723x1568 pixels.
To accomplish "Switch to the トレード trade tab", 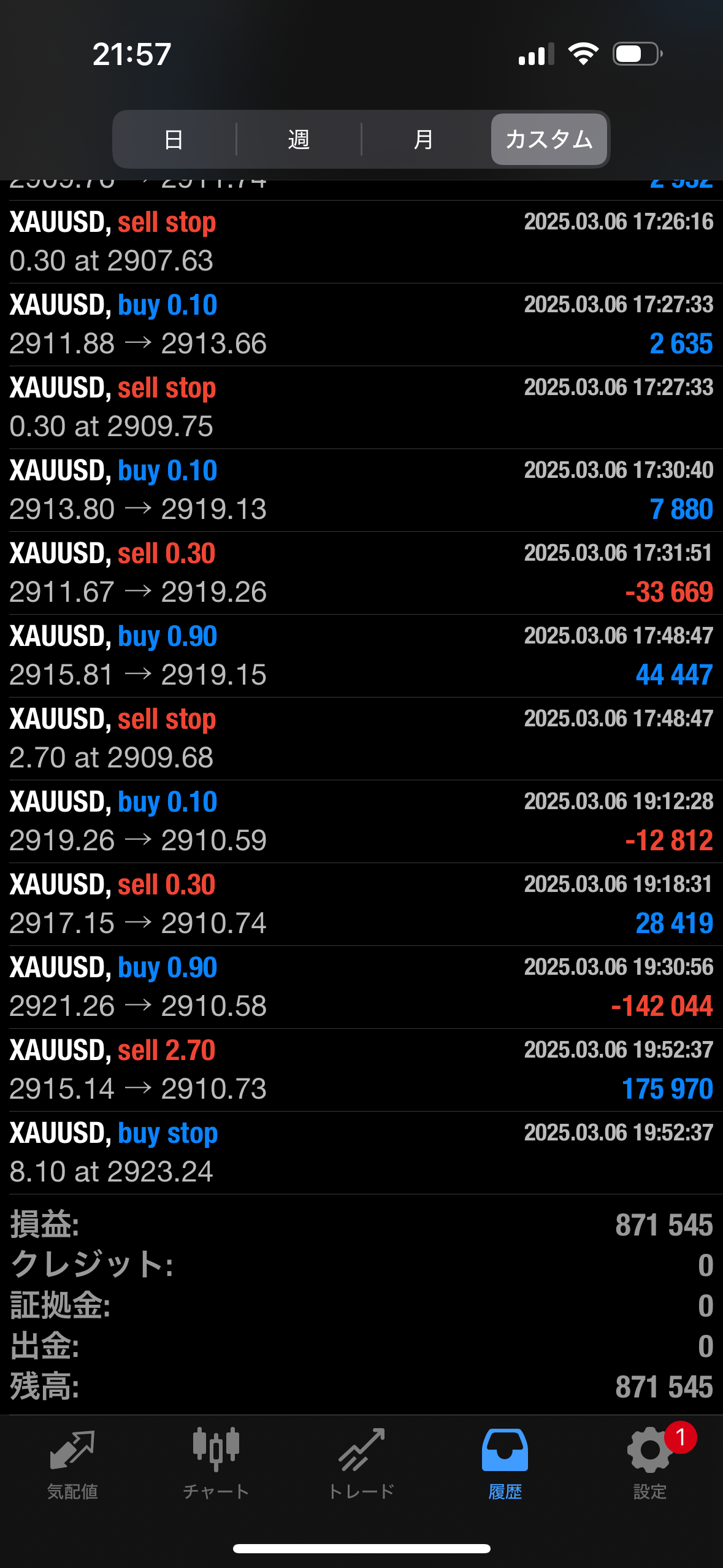I will (x=361, y=1464).
